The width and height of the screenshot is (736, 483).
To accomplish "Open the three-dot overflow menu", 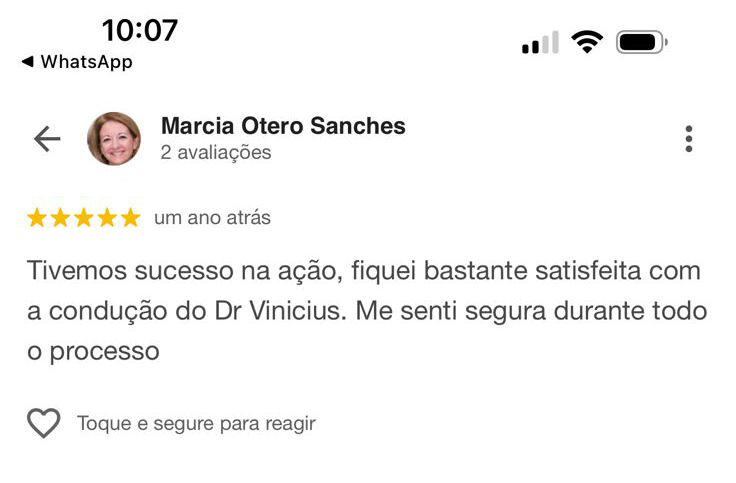I will [x=688, y=139].
